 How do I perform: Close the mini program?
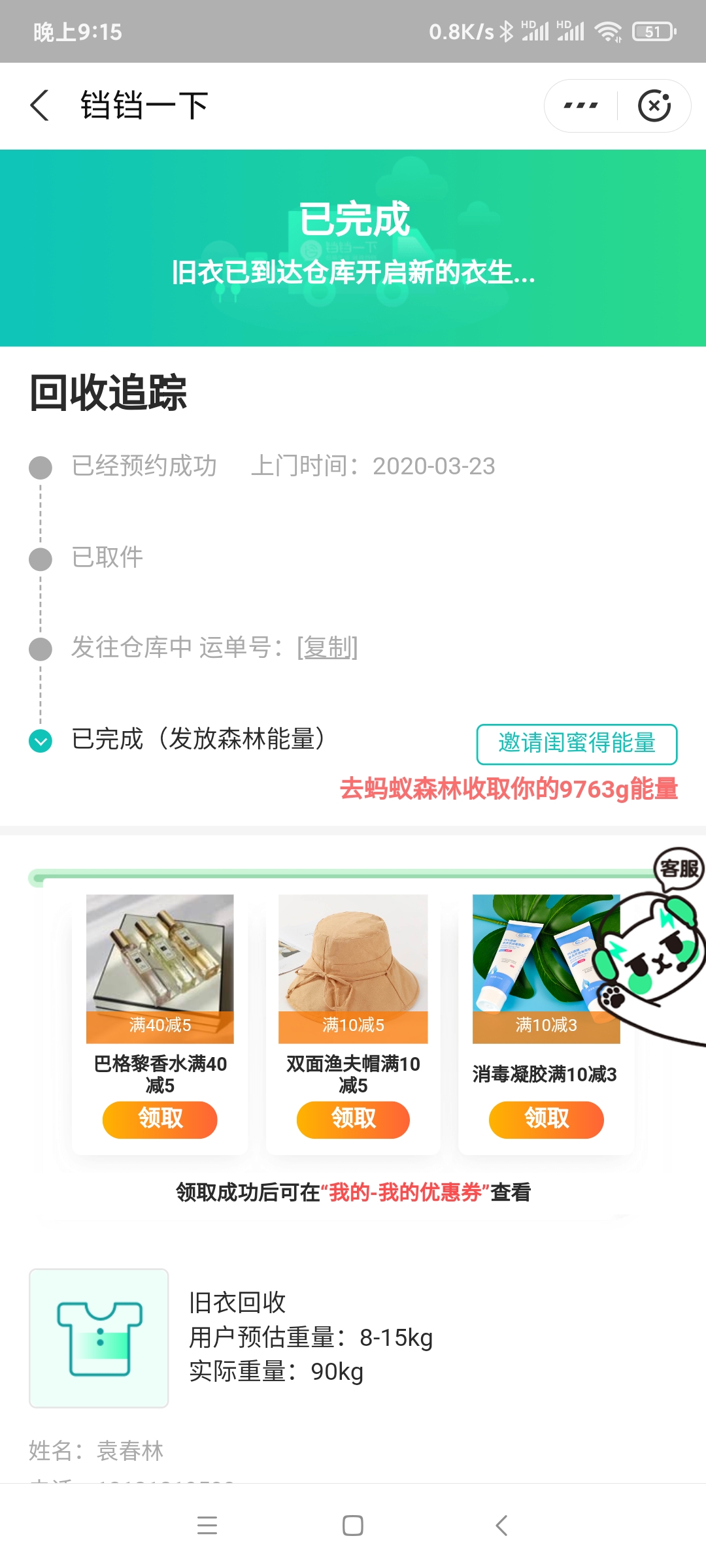tap(654, 105)
